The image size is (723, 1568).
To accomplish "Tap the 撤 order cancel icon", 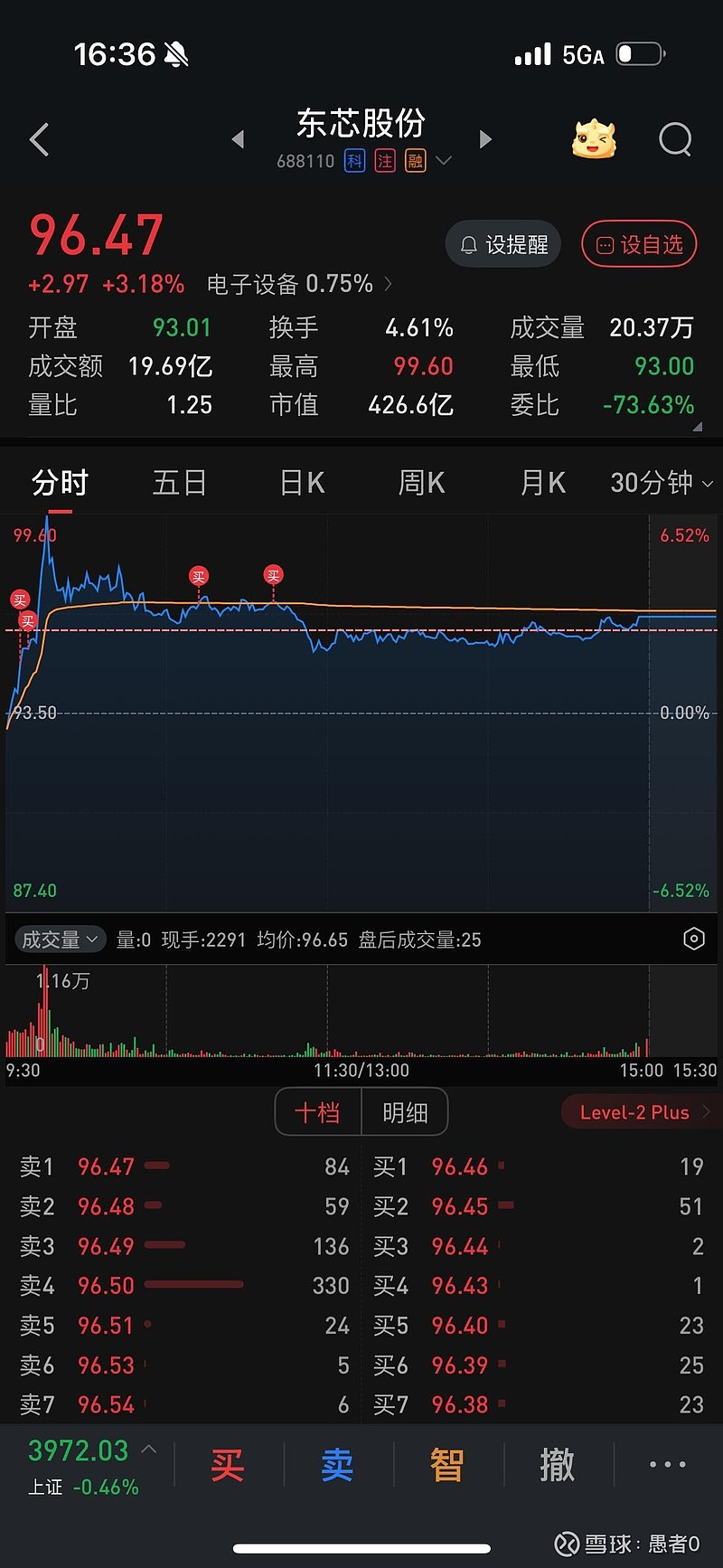I will [x=557, y=1463].
